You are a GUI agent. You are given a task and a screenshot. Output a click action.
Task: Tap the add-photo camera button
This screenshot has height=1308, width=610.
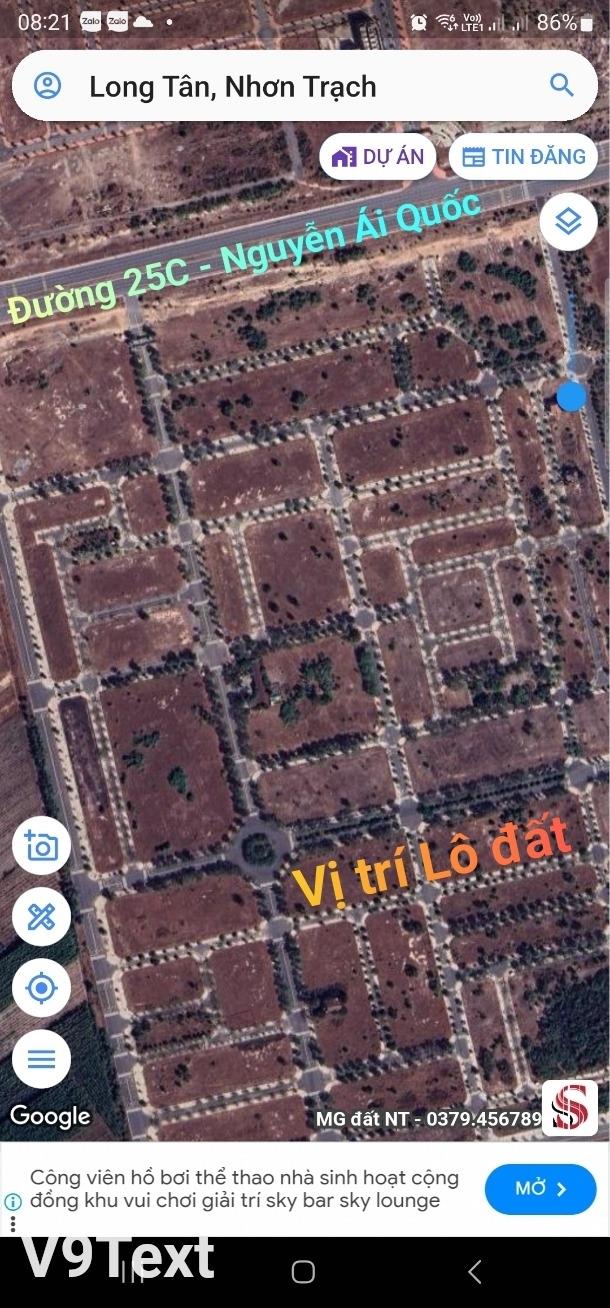(41, 846)
